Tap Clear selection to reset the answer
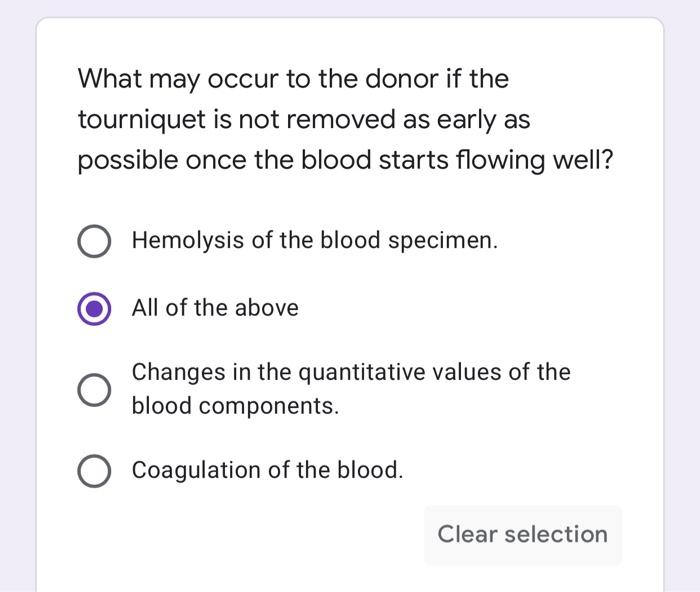 [522, 534]
